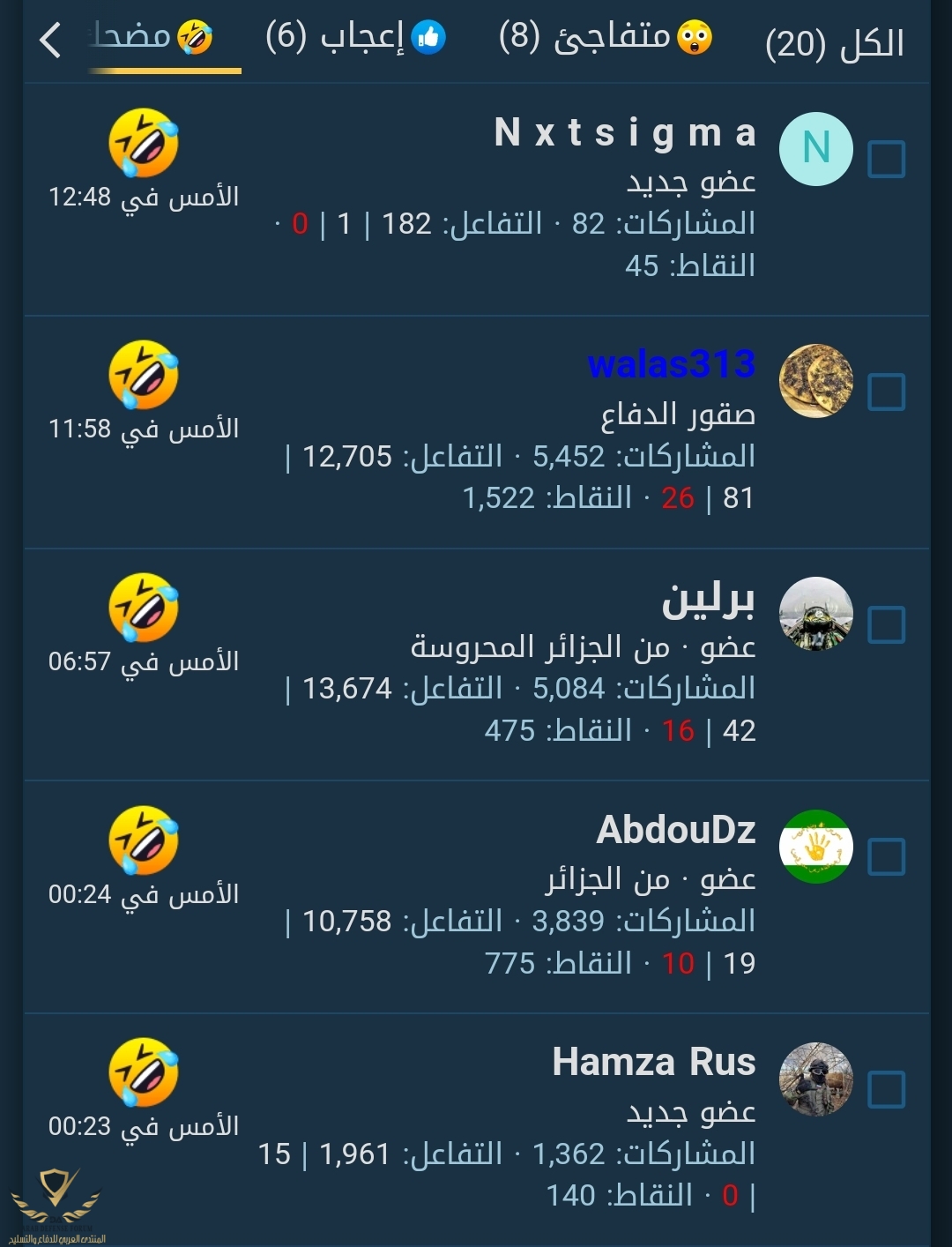Tap the avatar of AbdouDz
The height and width of the screenshot is (1247, 952).
pos(816,847)
